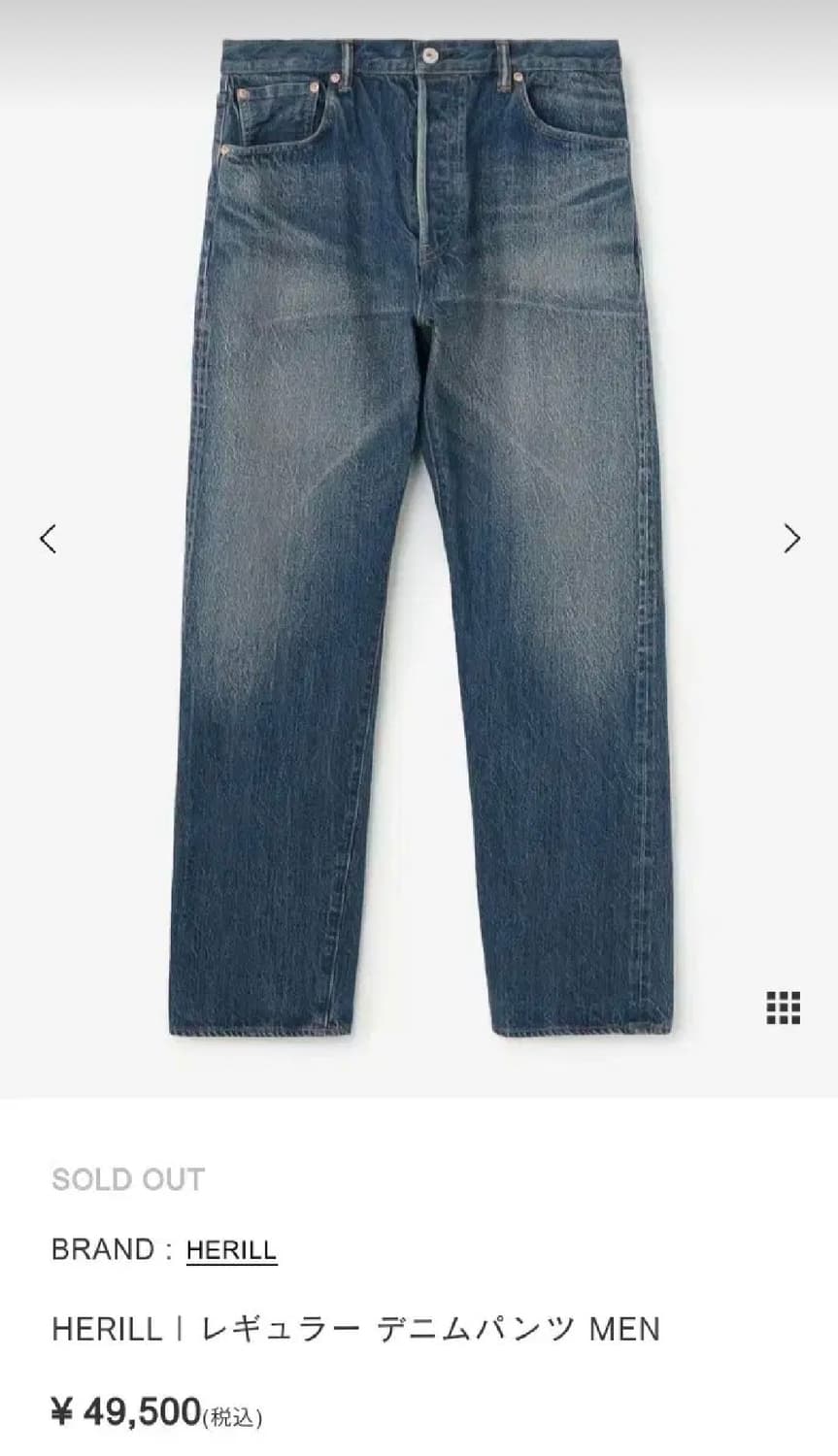Click the forward navigation arrow beside the jeans
This screenshot has width=838, height=1456.
(x=790, y=537)
